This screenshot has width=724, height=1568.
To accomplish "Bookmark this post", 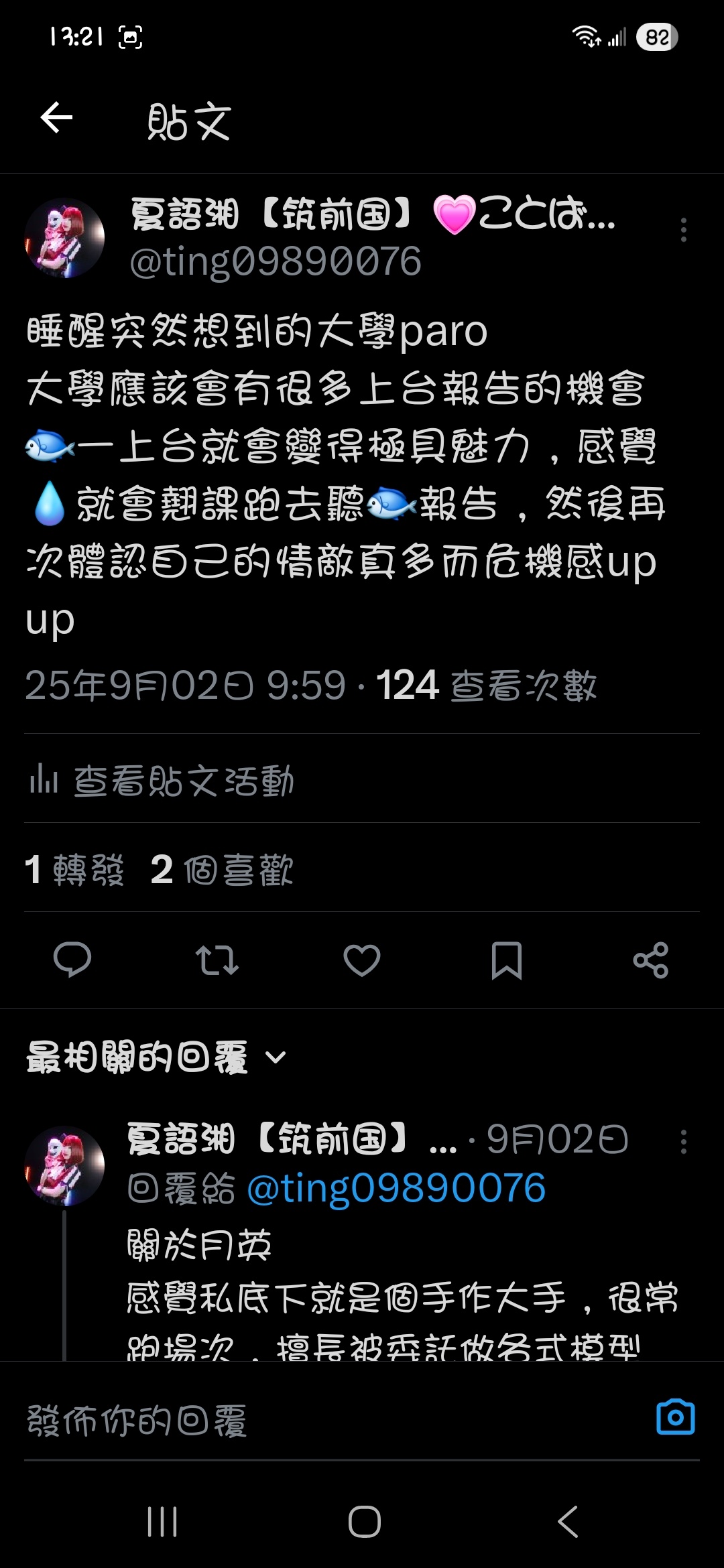I will [x=506, y=960].
